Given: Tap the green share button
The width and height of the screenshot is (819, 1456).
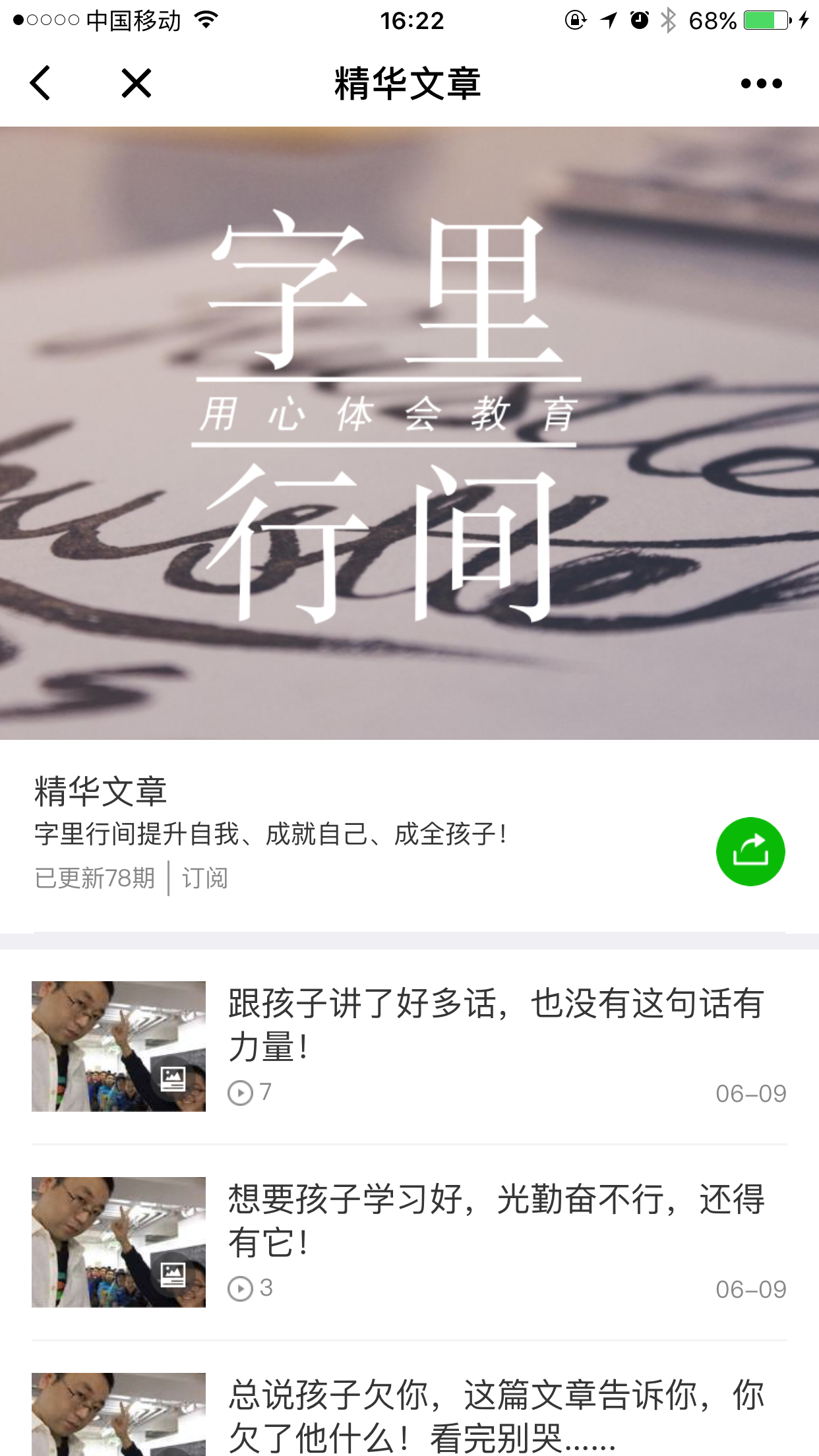Looking at the screenshot, I should (x=750, y=851).
